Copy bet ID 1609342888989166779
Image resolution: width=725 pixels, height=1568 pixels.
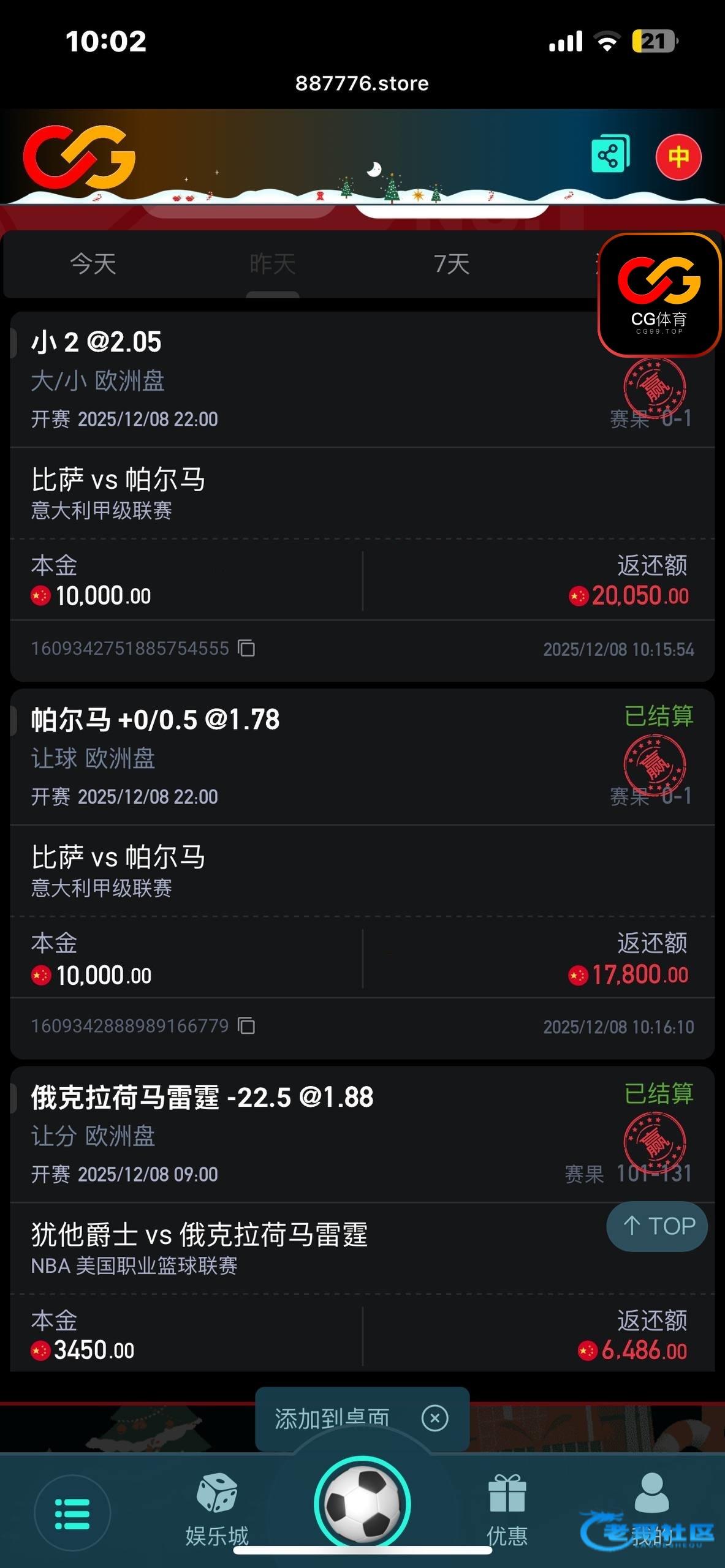[x=246, y=1025]
